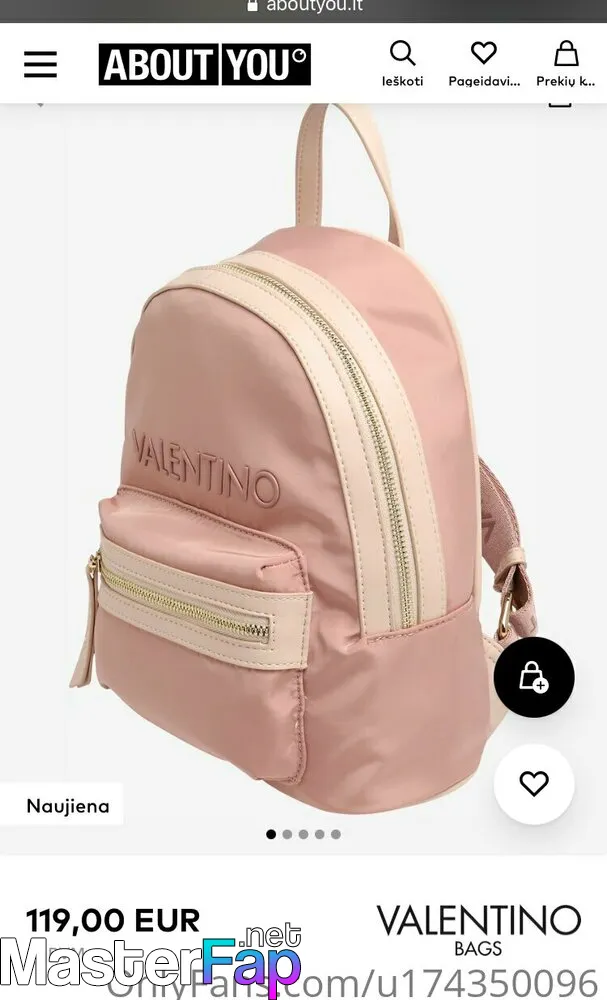
Task: Add the backpack to the bag
Action: (x=534, y=677)
